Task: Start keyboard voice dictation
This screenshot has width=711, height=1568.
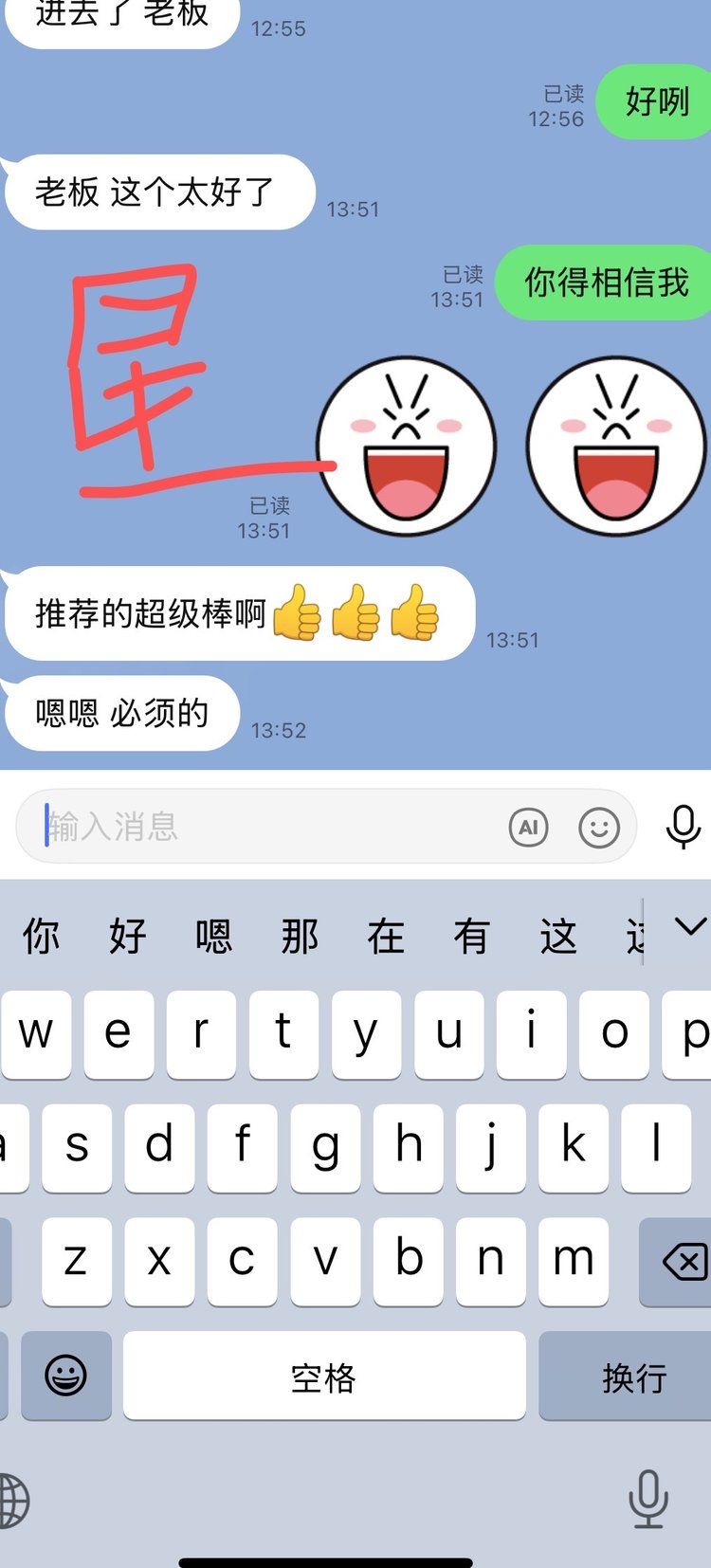Action: (x=648, y=1498)
